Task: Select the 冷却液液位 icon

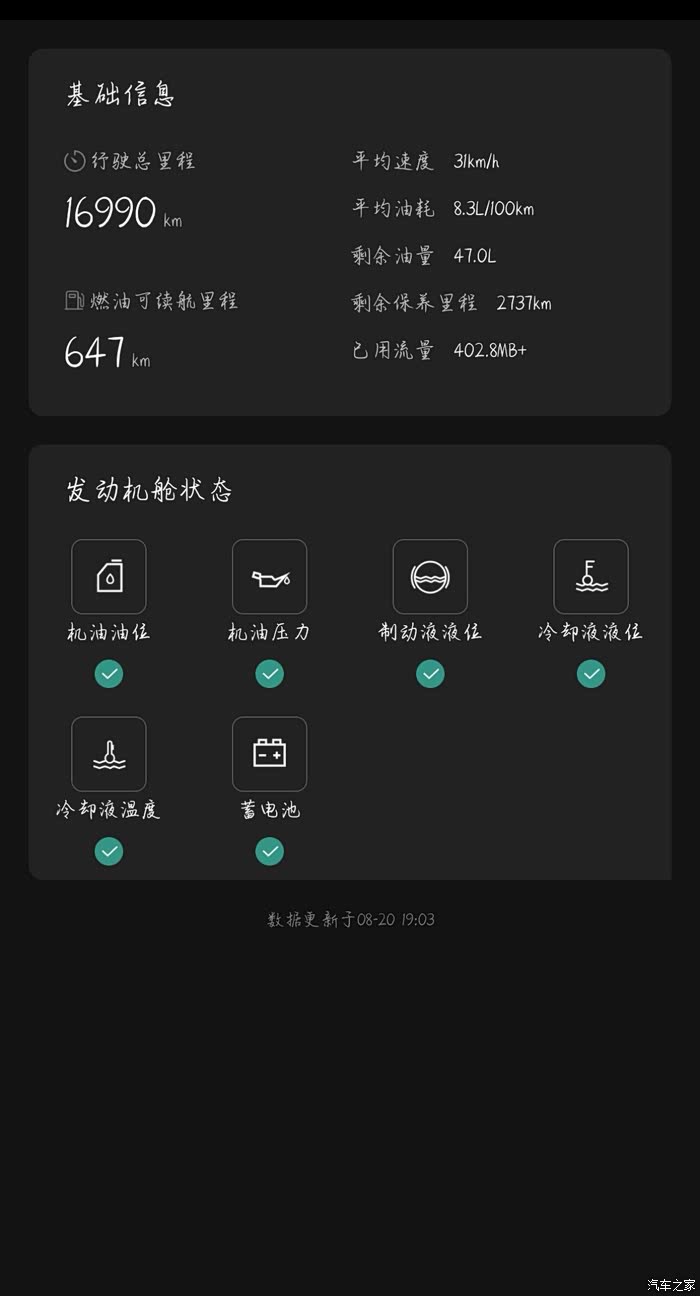Action: [x=591, y=577]
